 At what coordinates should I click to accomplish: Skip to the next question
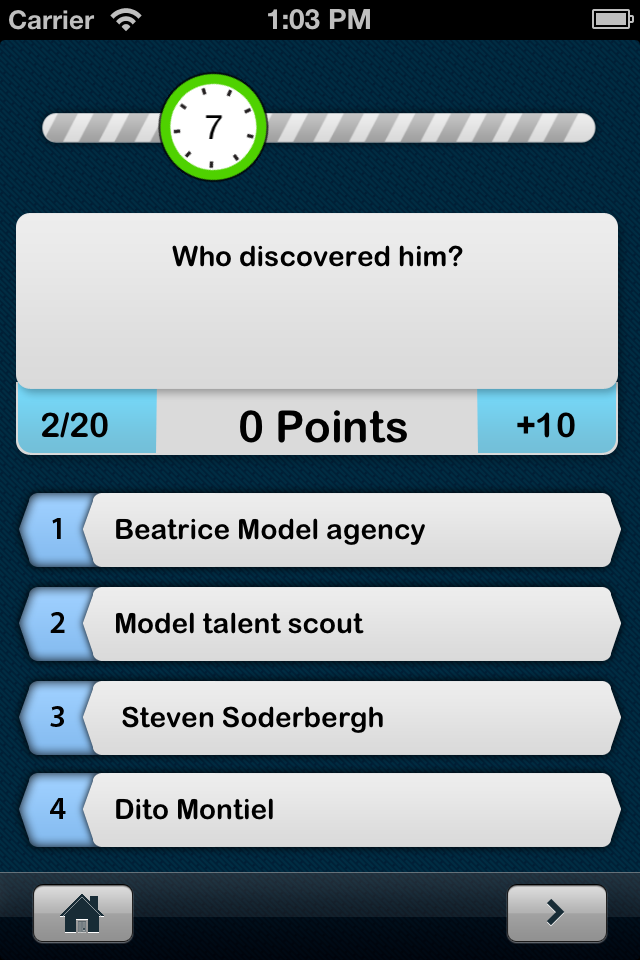556,913
